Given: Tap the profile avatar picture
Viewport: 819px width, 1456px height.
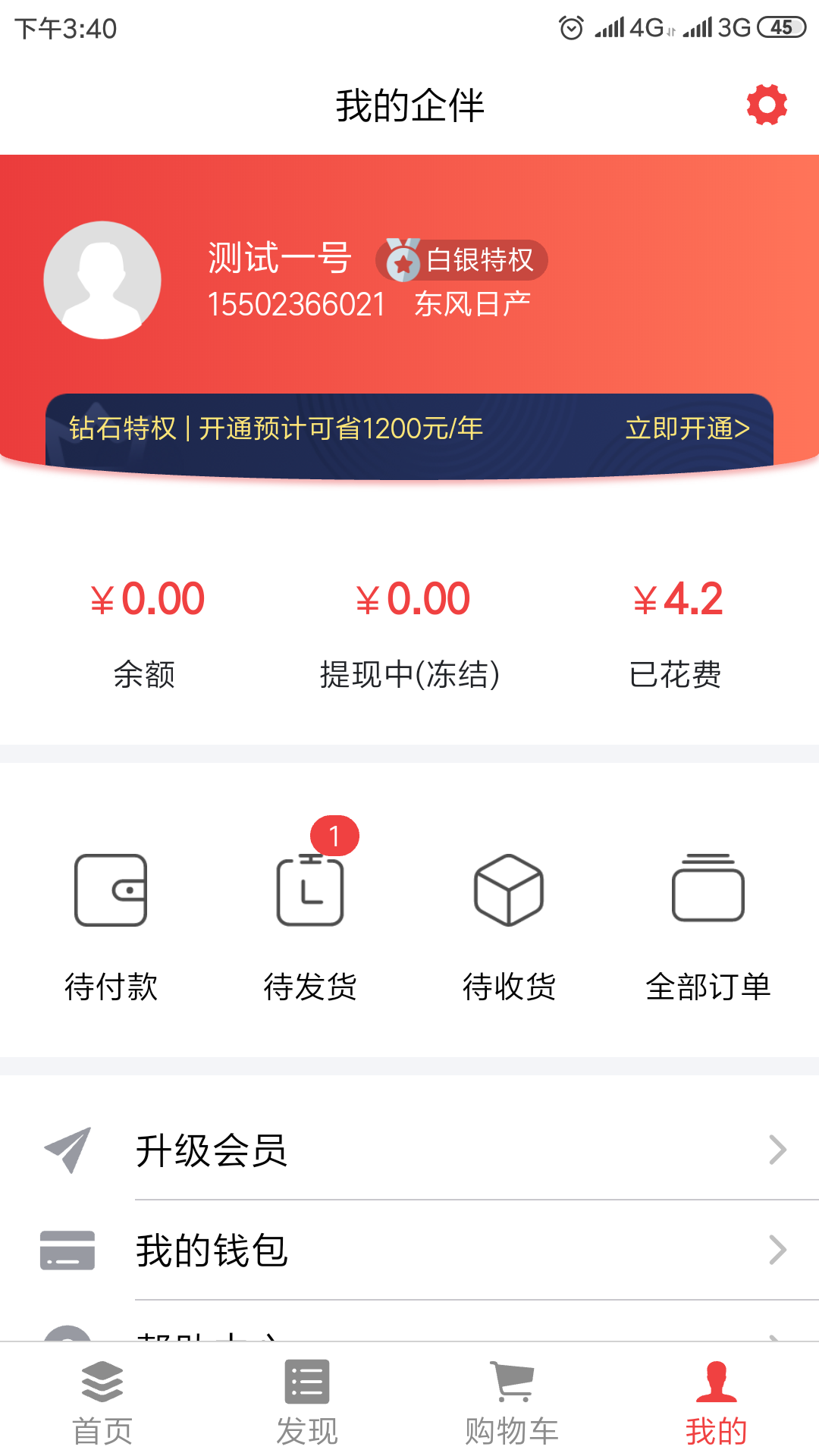Looking at the screenshot, I should [x=102, y=280].
